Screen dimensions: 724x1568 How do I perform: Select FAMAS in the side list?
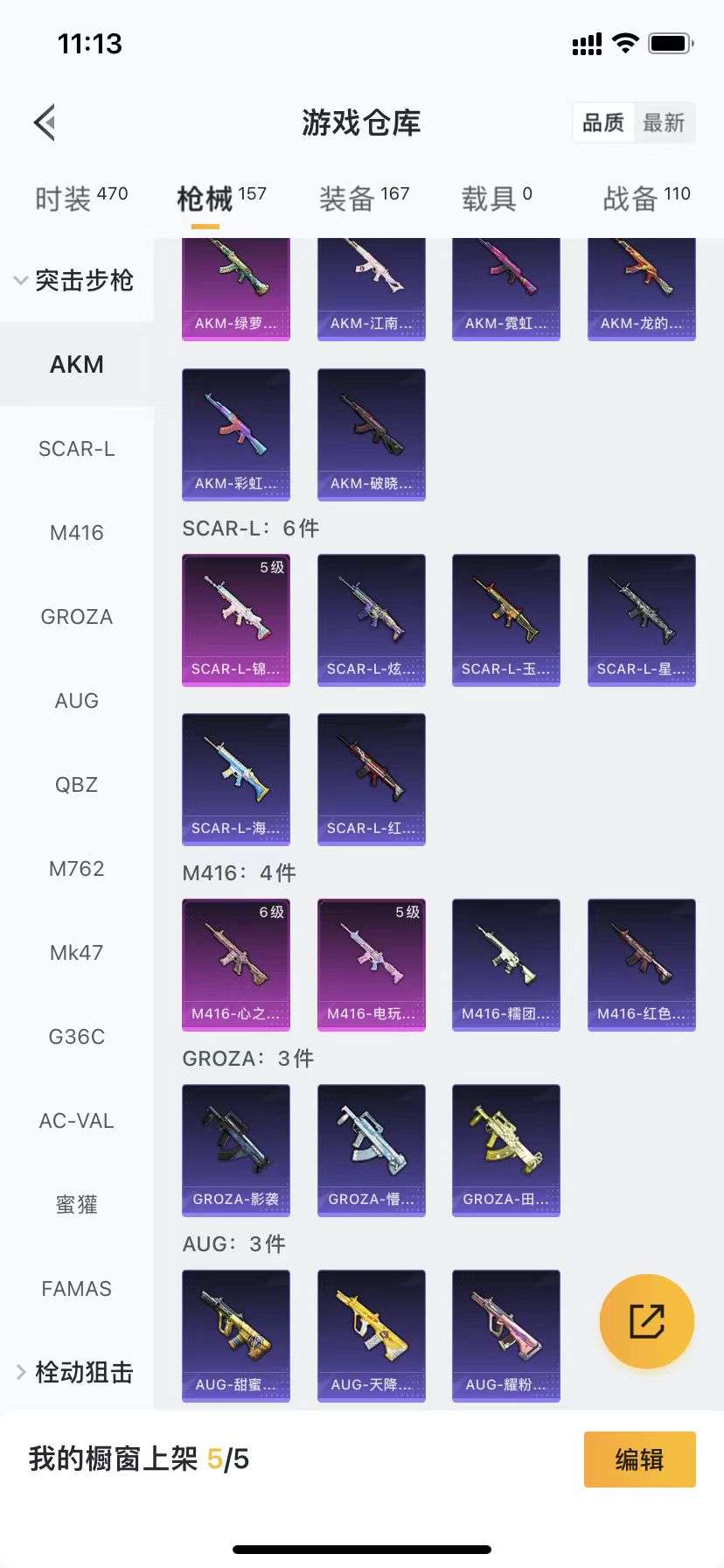pyautogui.click(x=77, y=1289)
